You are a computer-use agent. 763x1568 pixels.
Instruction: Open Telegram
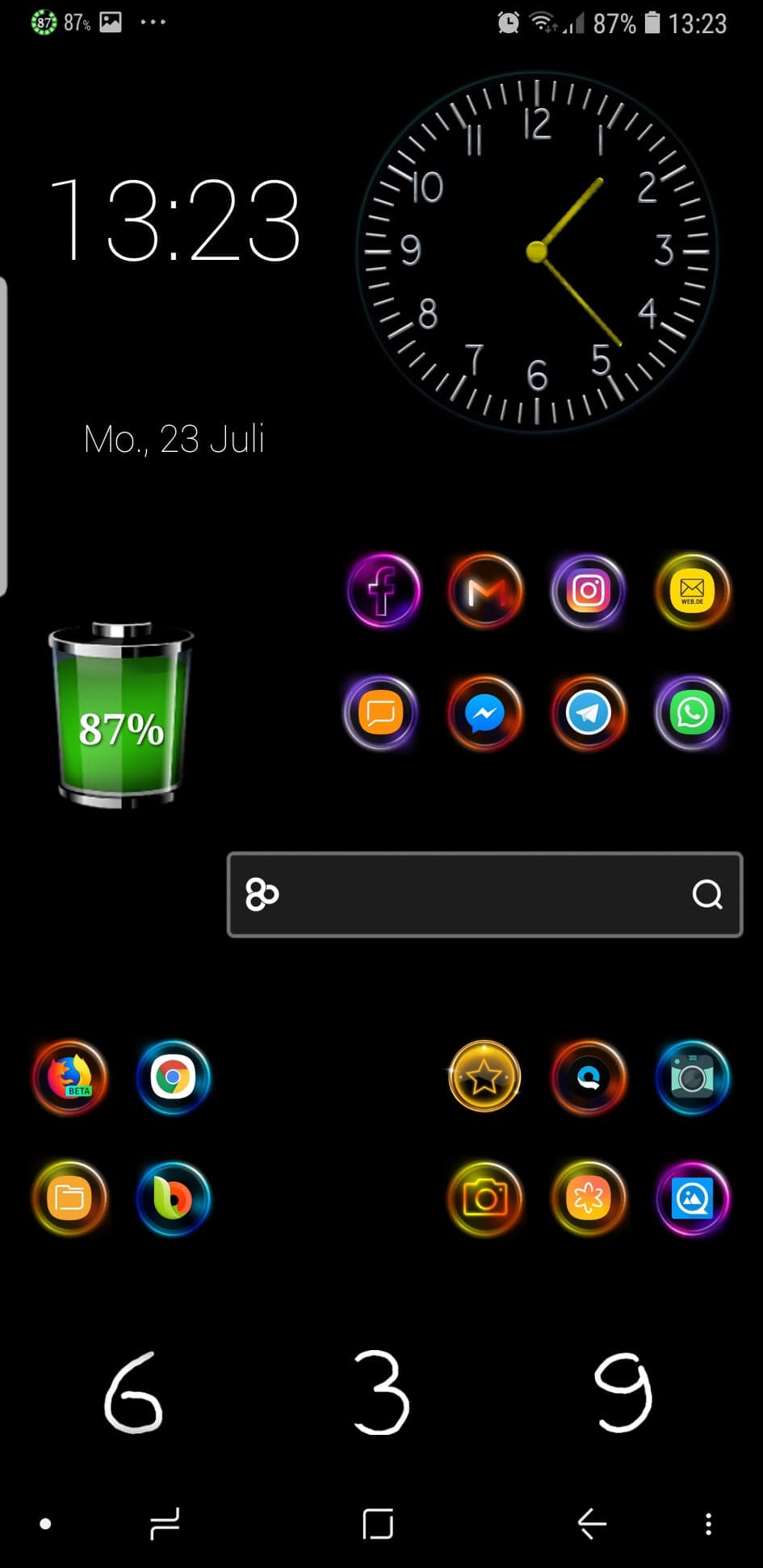coord(589,713)
